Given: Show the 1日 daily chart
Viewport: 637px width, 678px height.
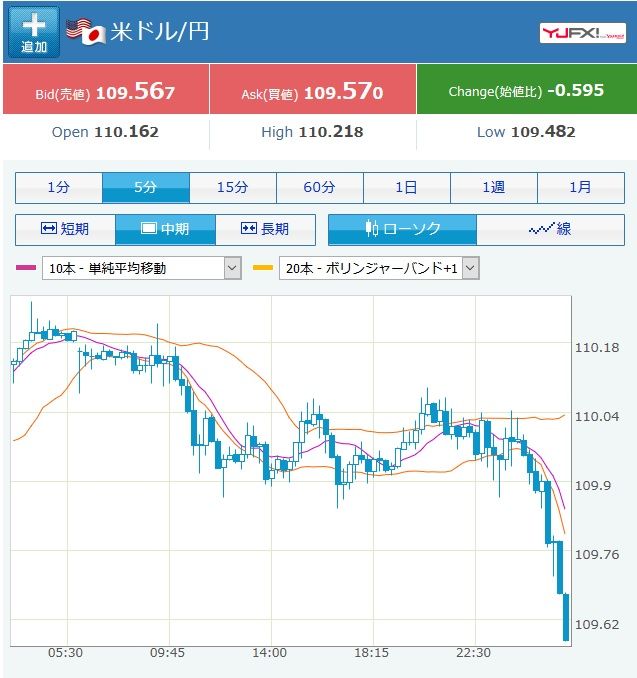Looking at the screenshot, I should click(x=407, y=188).
